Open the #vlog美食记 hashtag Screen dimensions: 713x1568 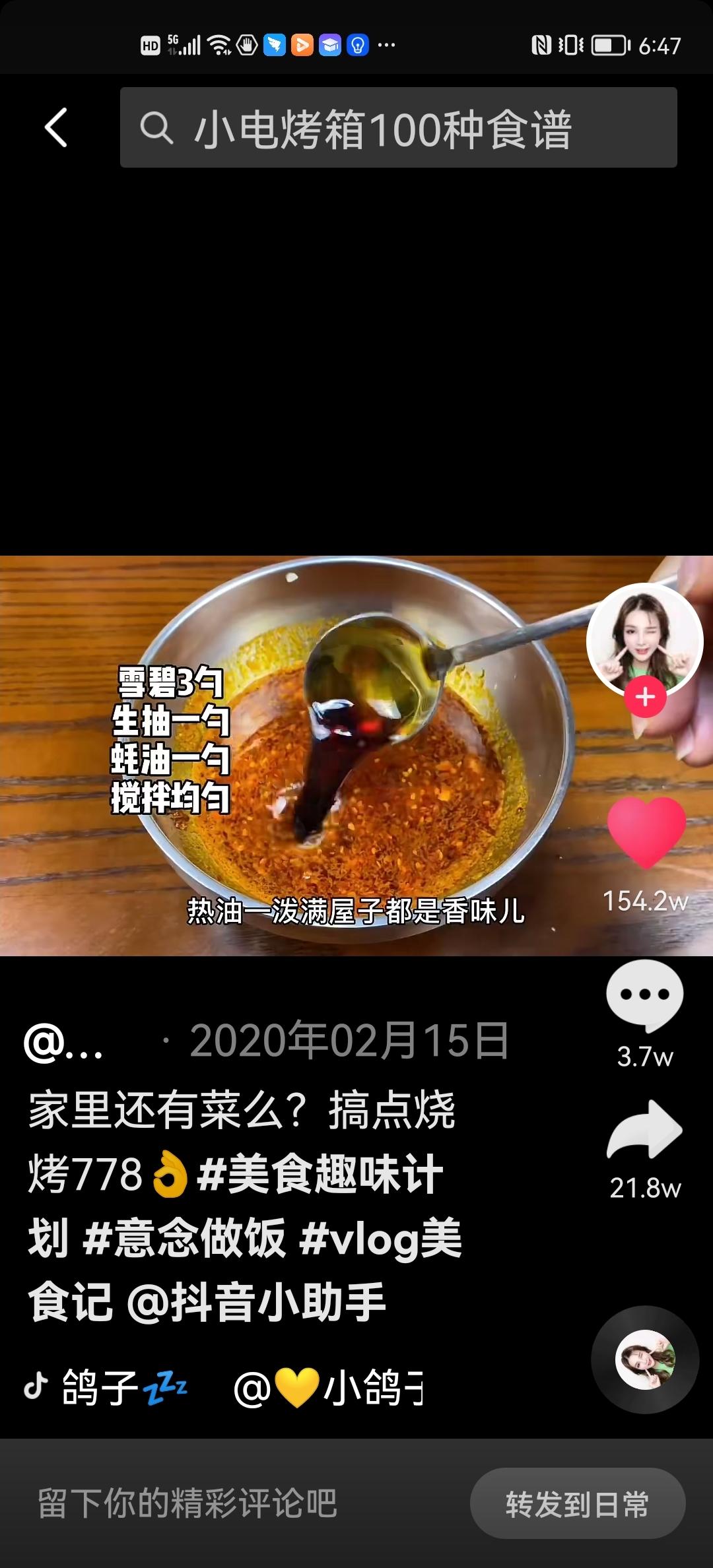point(380,1238)
